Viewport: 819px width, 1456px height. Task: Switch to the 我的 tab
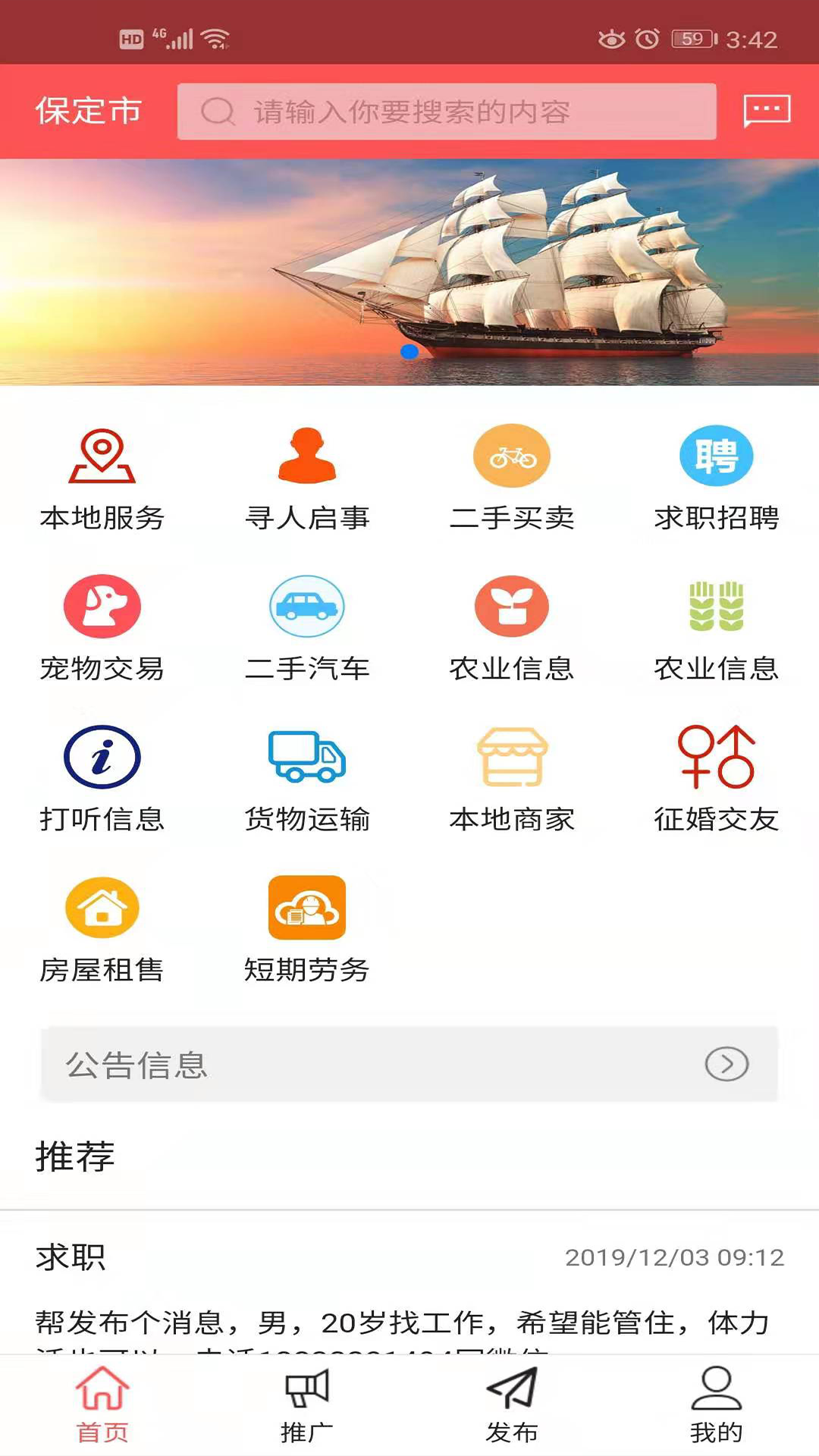[x=717, y=1405]
